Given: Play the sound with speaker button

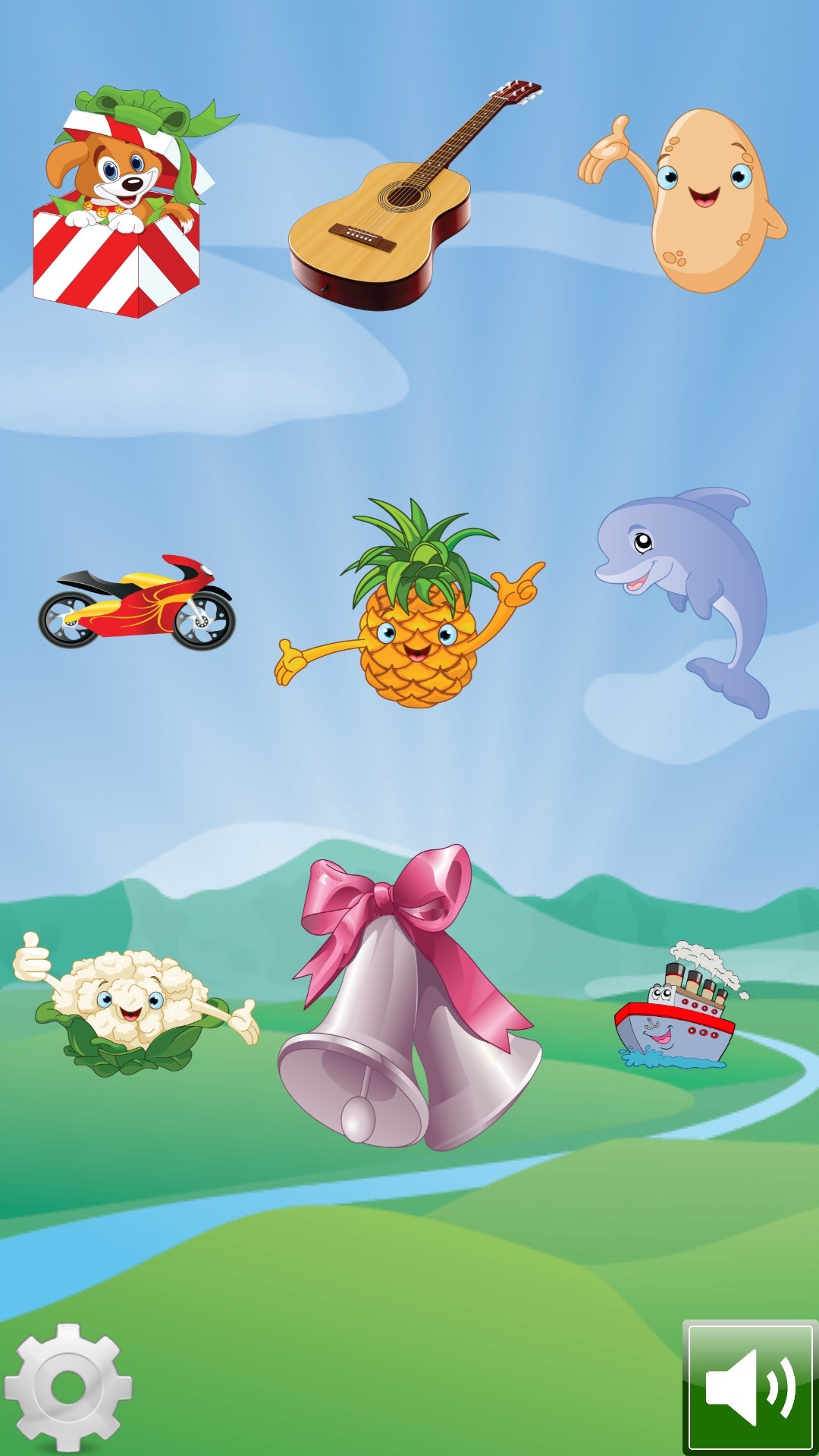Looking at the screenshot, I should point(749,1388).
